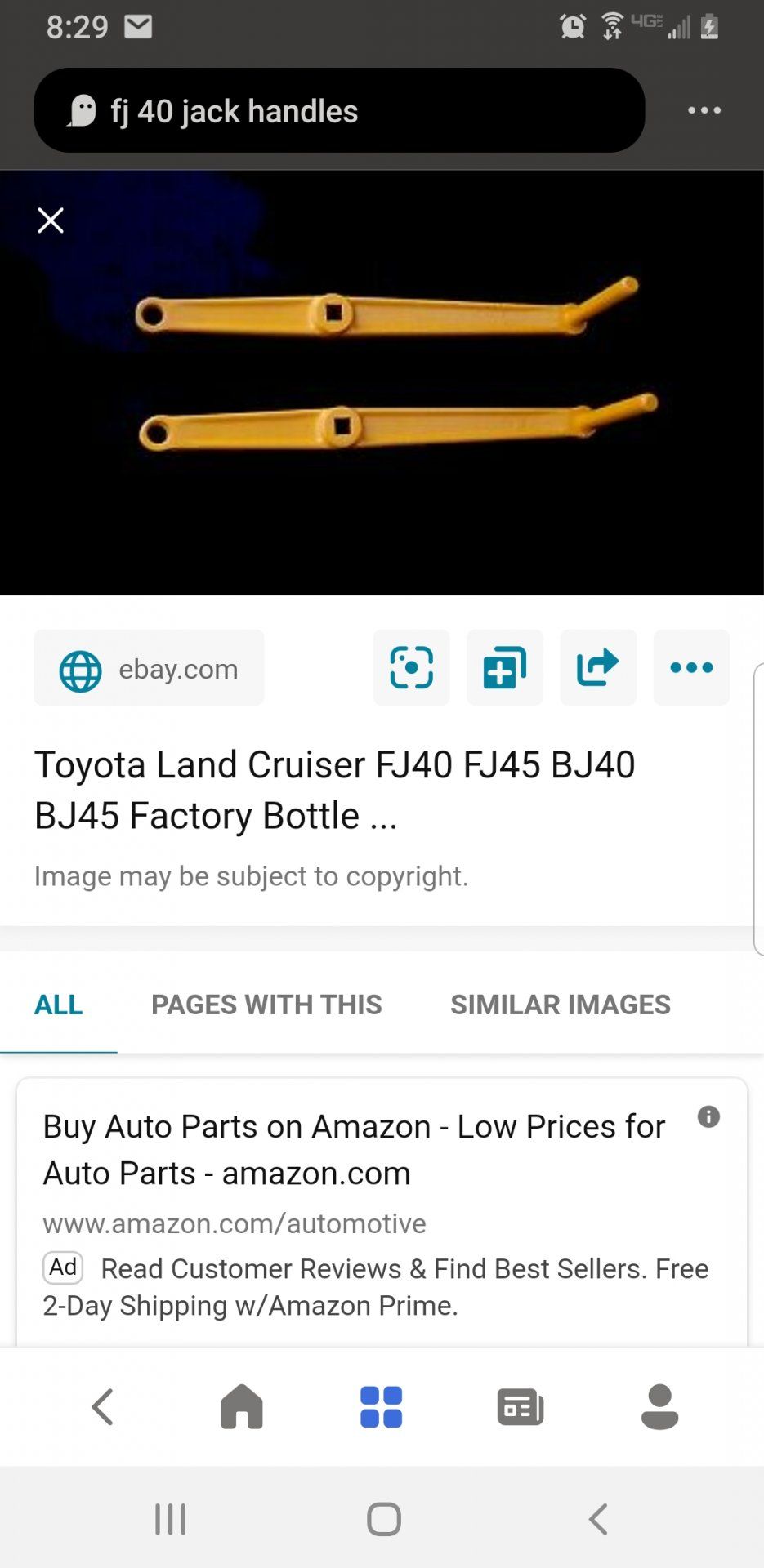Start visual search on this image
The image size is (764, 1568).
(411, 668)
